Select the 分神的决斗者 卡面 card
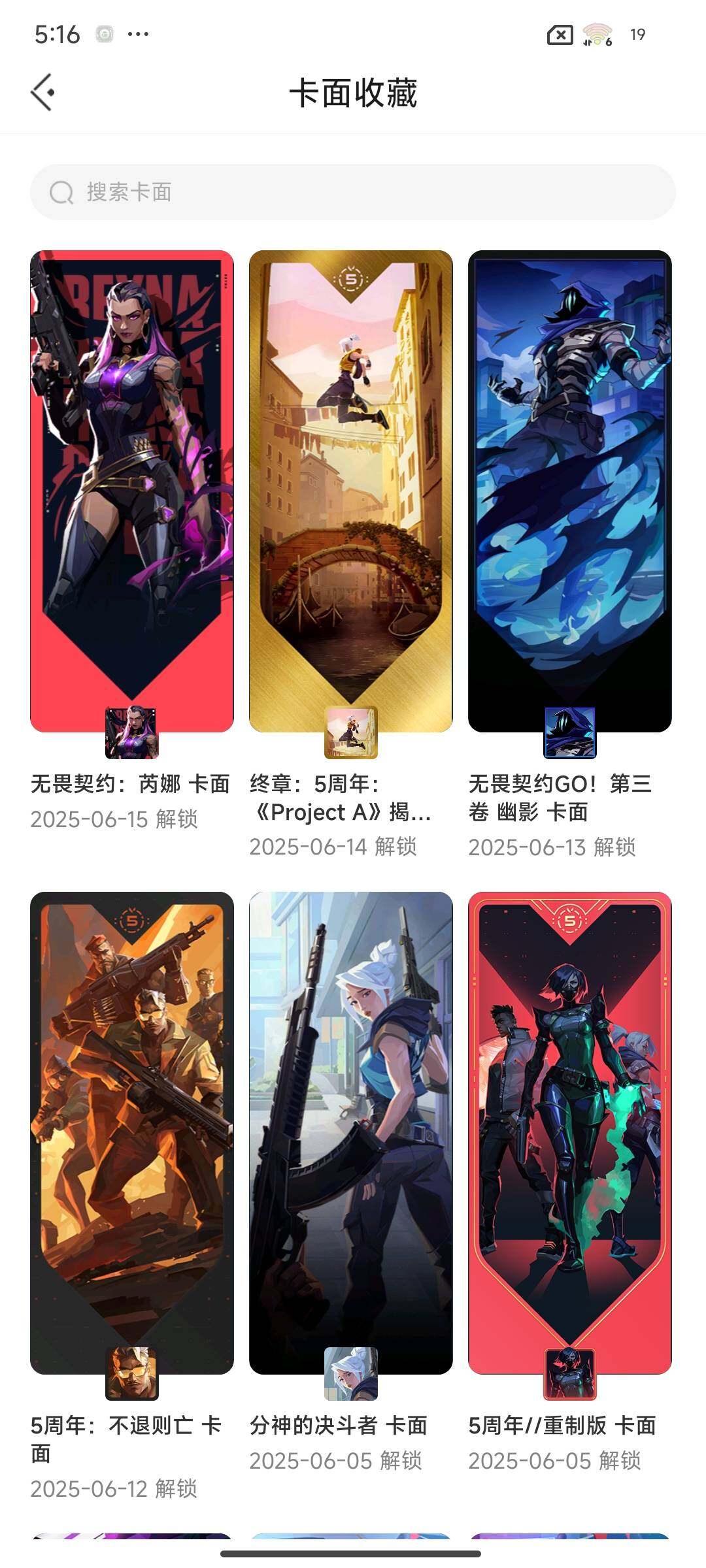This screenshot has height=1568, width=706. coord(351,1133)
